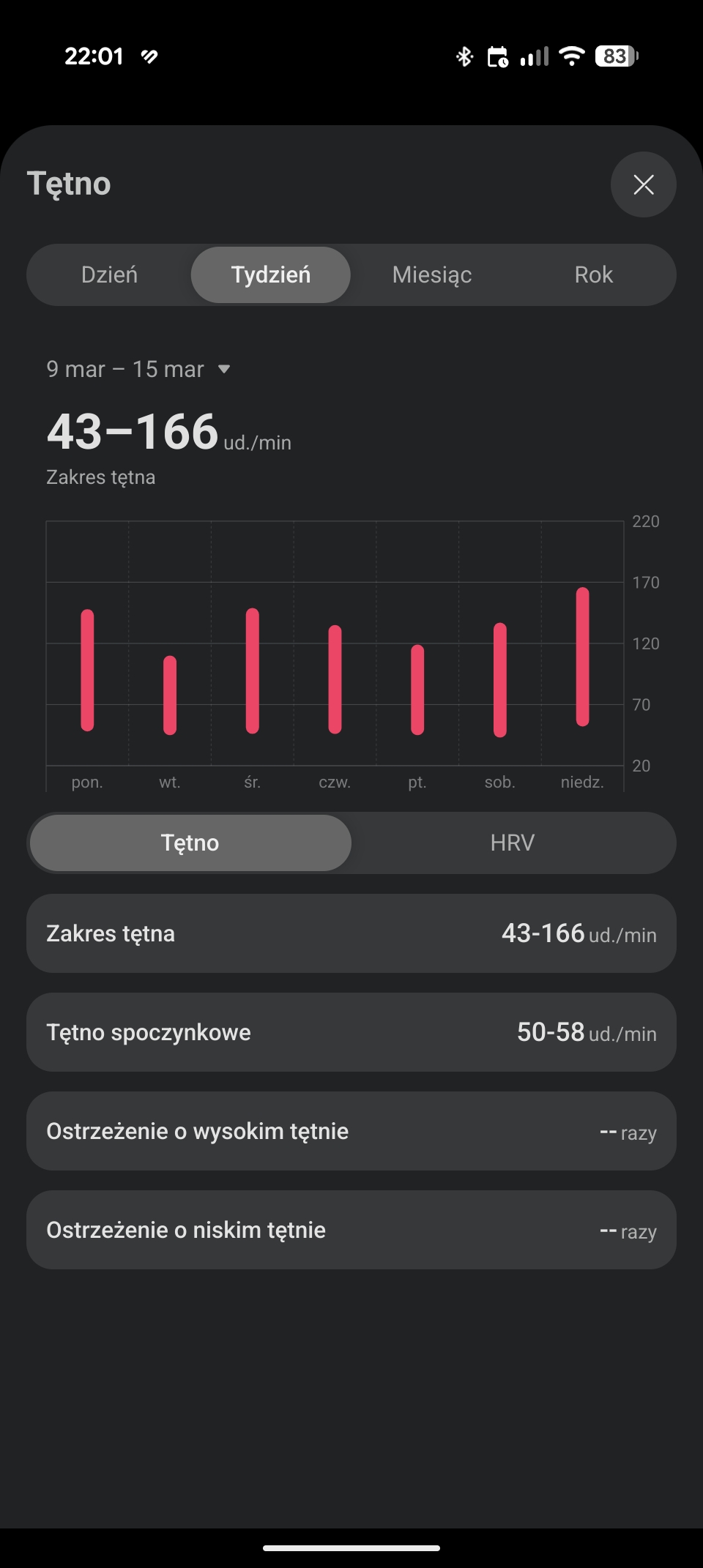The width and height of the screenshot is (703, 1568).
Task: Switch to the Miesiąc view
Action: click(x=431, y=275)
